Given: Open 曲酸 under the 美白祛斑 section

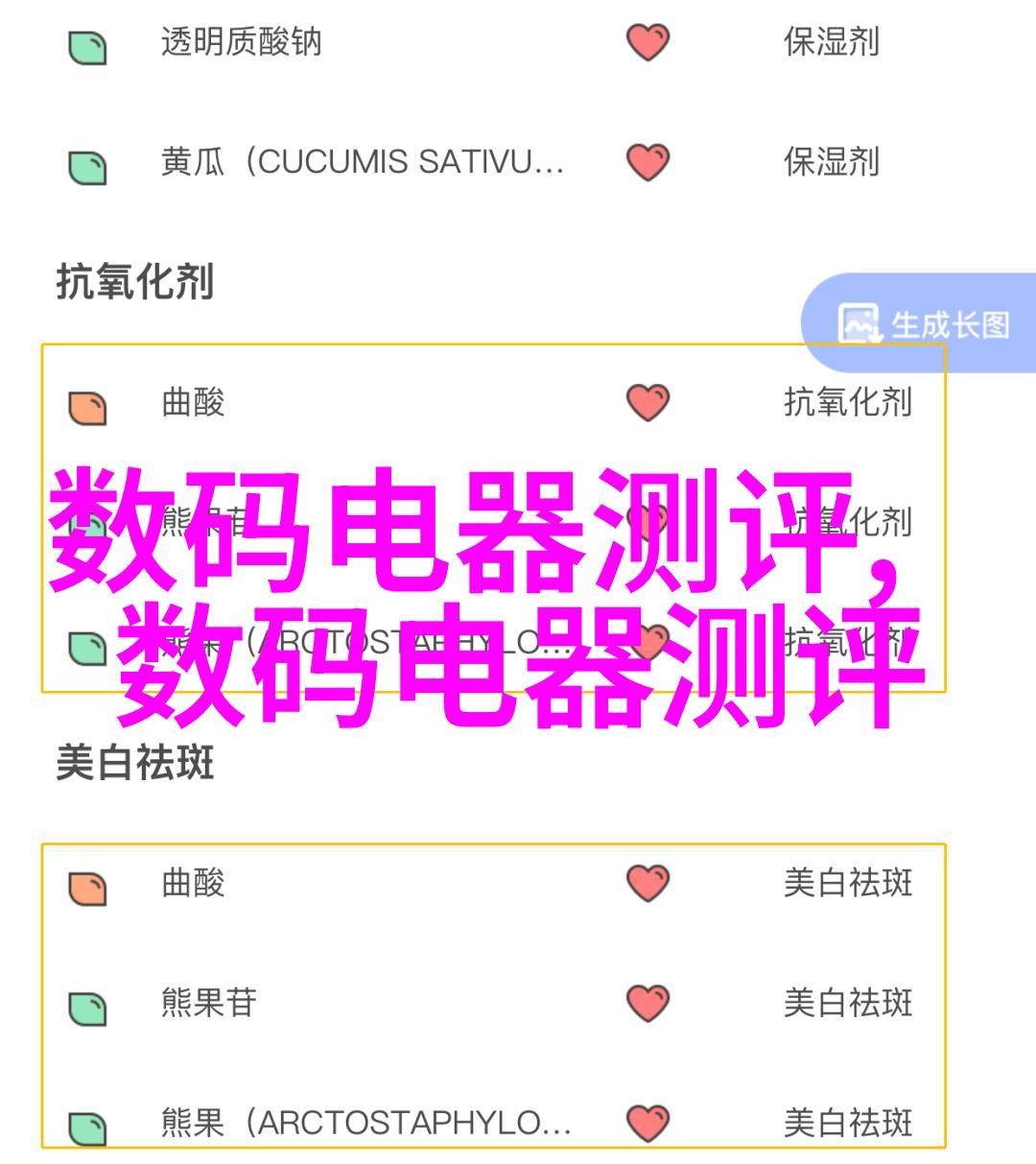Looking at the screenshot, I should click(x=194, y=883).
